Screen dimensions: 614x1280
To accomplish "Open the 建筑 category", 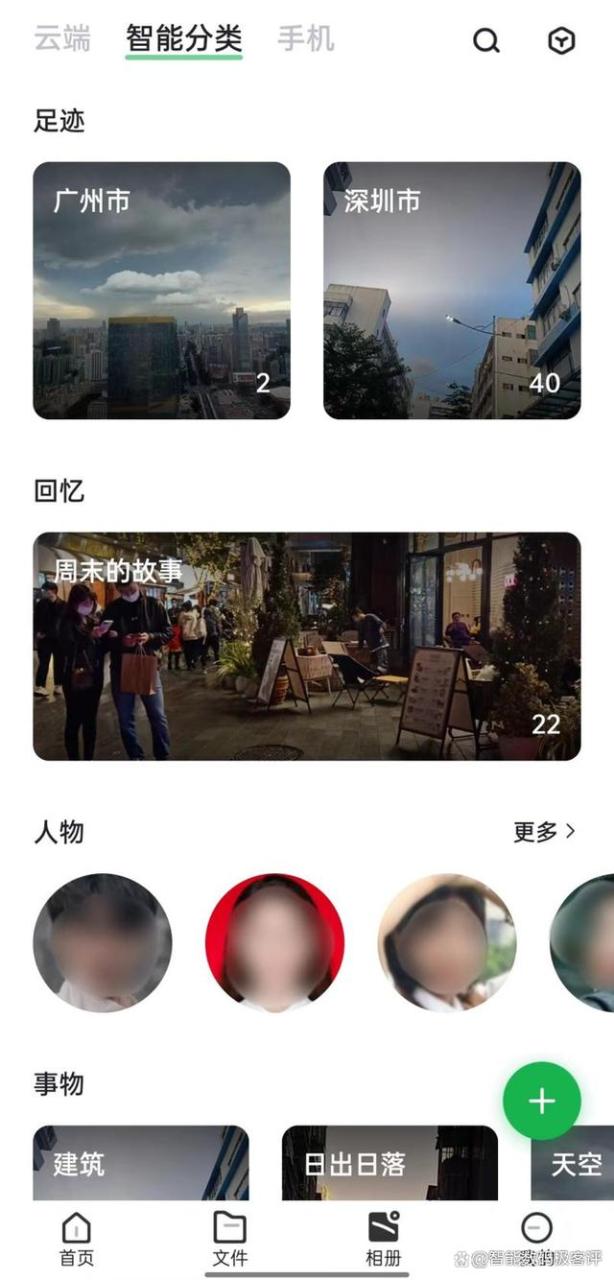I will click(x=141, y=1162).
